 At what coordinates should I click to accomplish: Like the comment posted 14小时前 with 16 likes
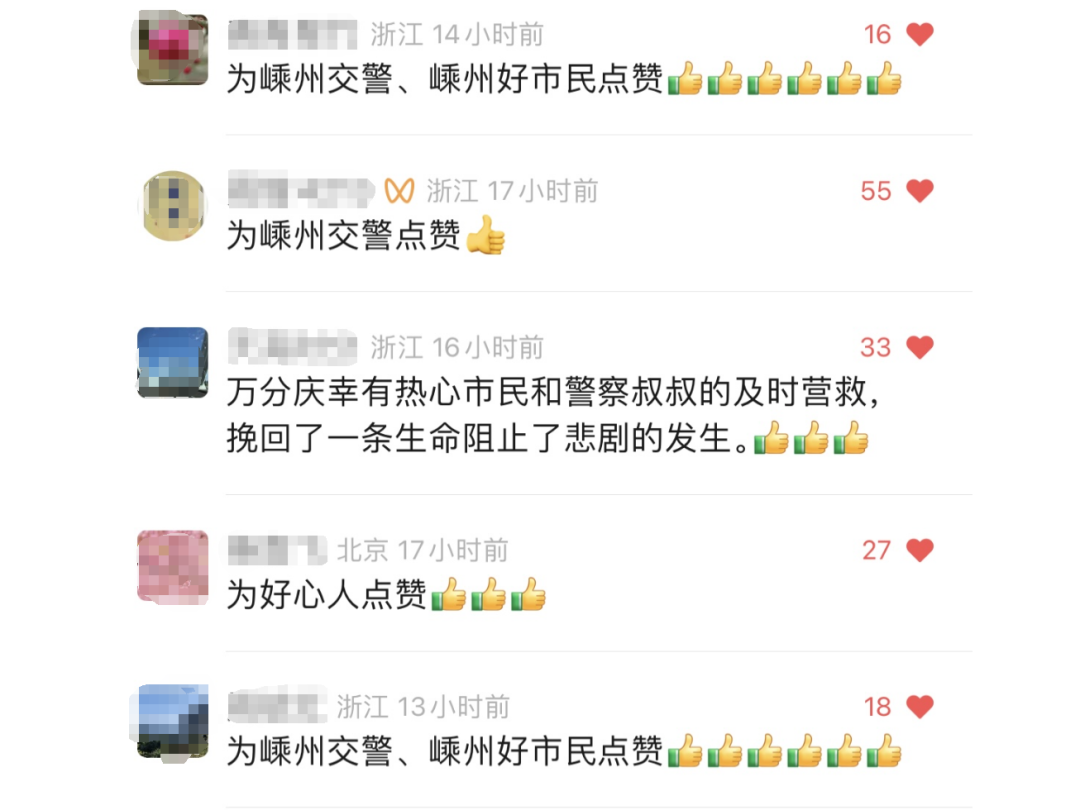point(919,35)
